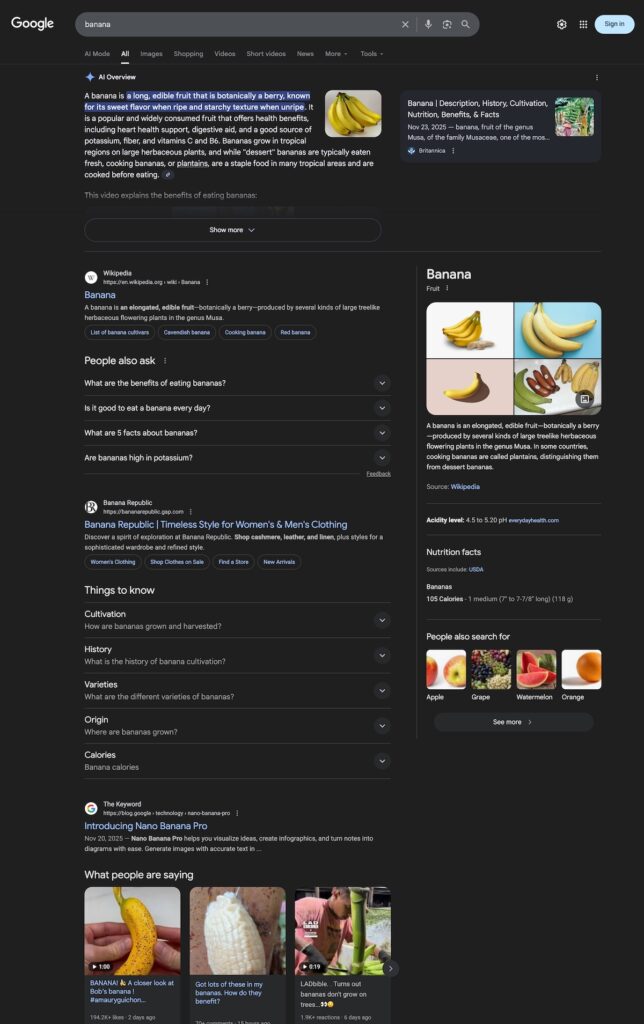Expand the AI Overview with Show more

coord(232,230)
